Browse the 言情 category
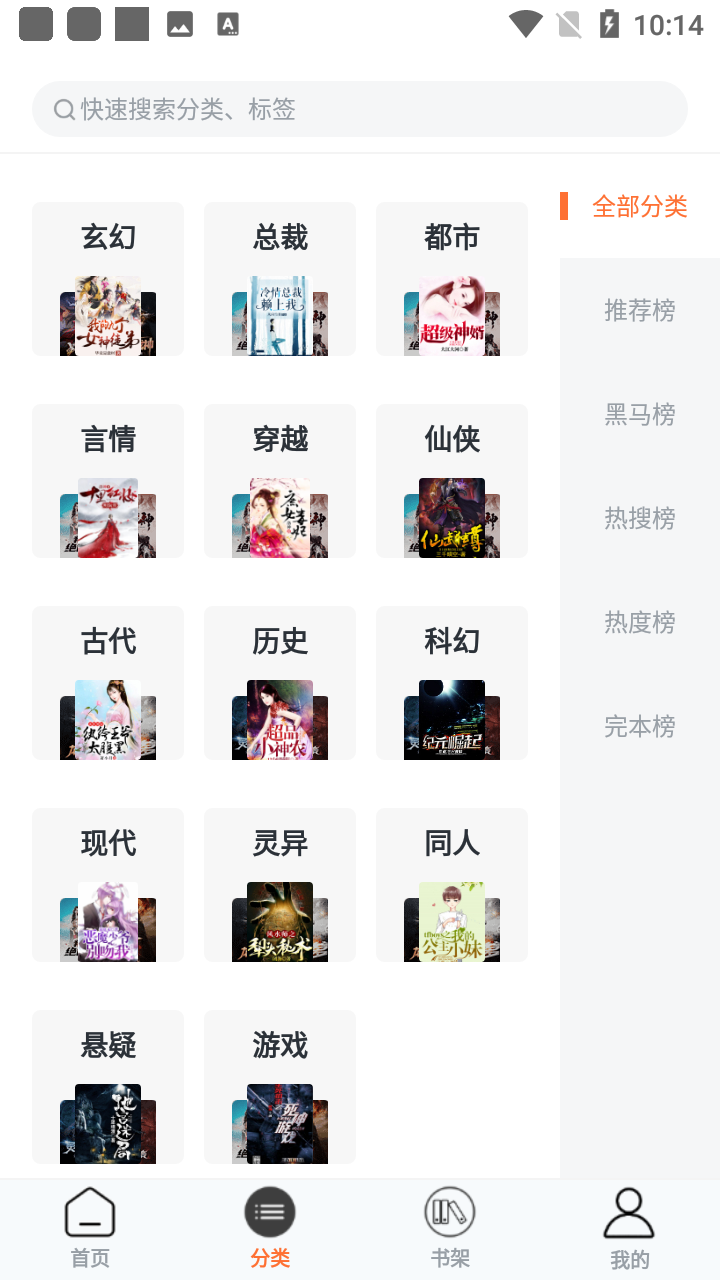 pos(108,481)
